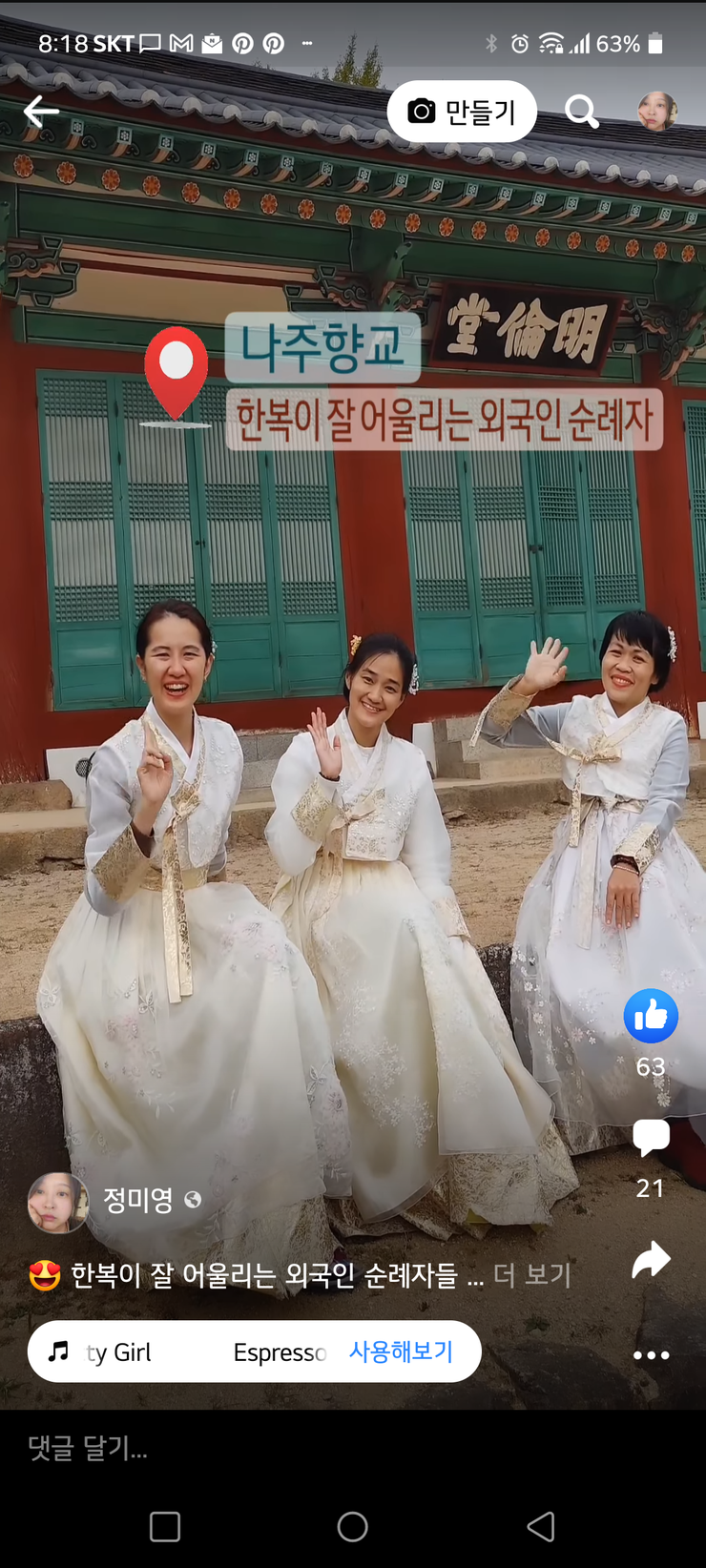This screenshot has width=706, height=1568.
Task: Open recent apps from the navigation bar
Action: (x=165, y=1527)
